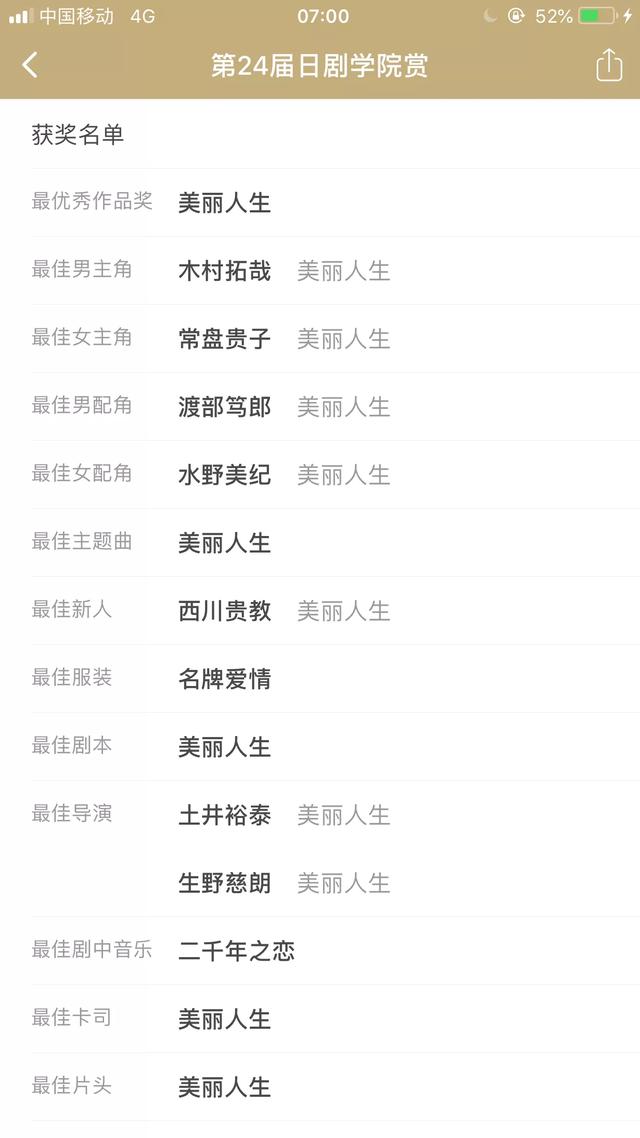The width and height of the screenshot is (640, 1138).
Task: View 渡部笃郎 from 最佳男配角
Action: (225, 407)
